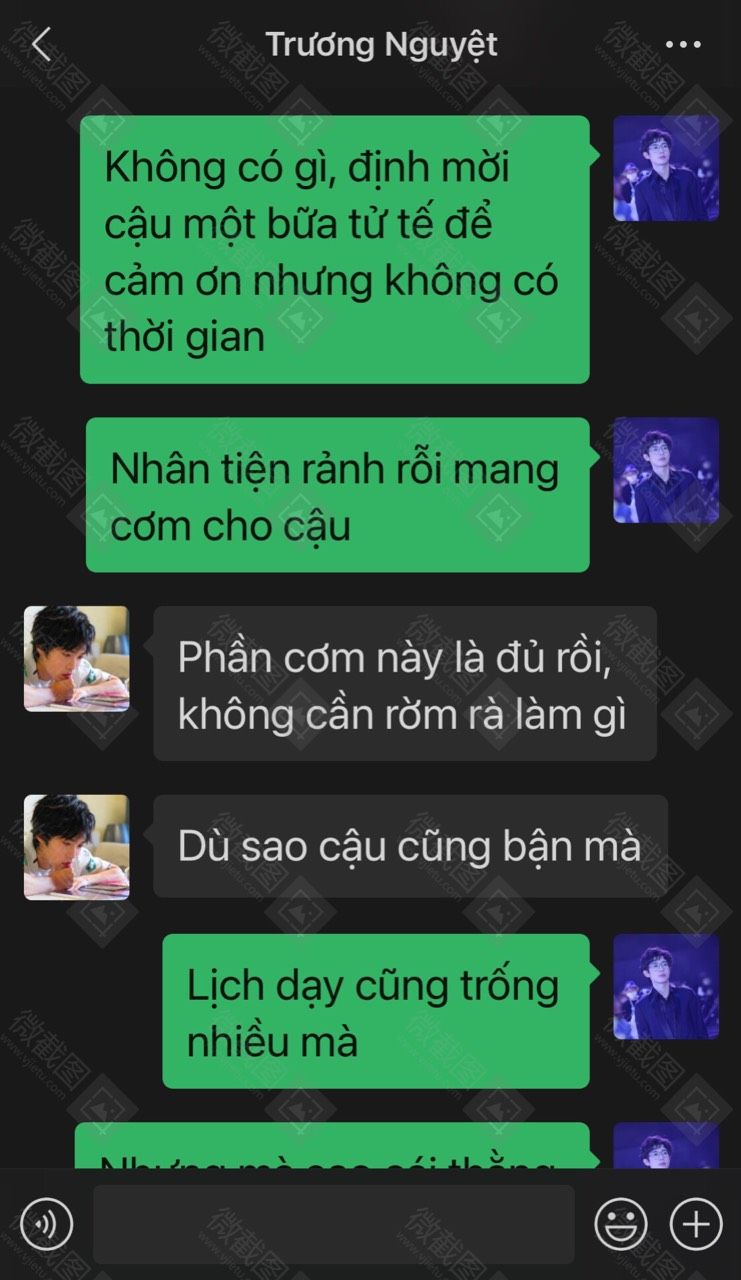Go back from Trương Nguyệt chat
Screen dimensions: 741x1280
(41, 45)
